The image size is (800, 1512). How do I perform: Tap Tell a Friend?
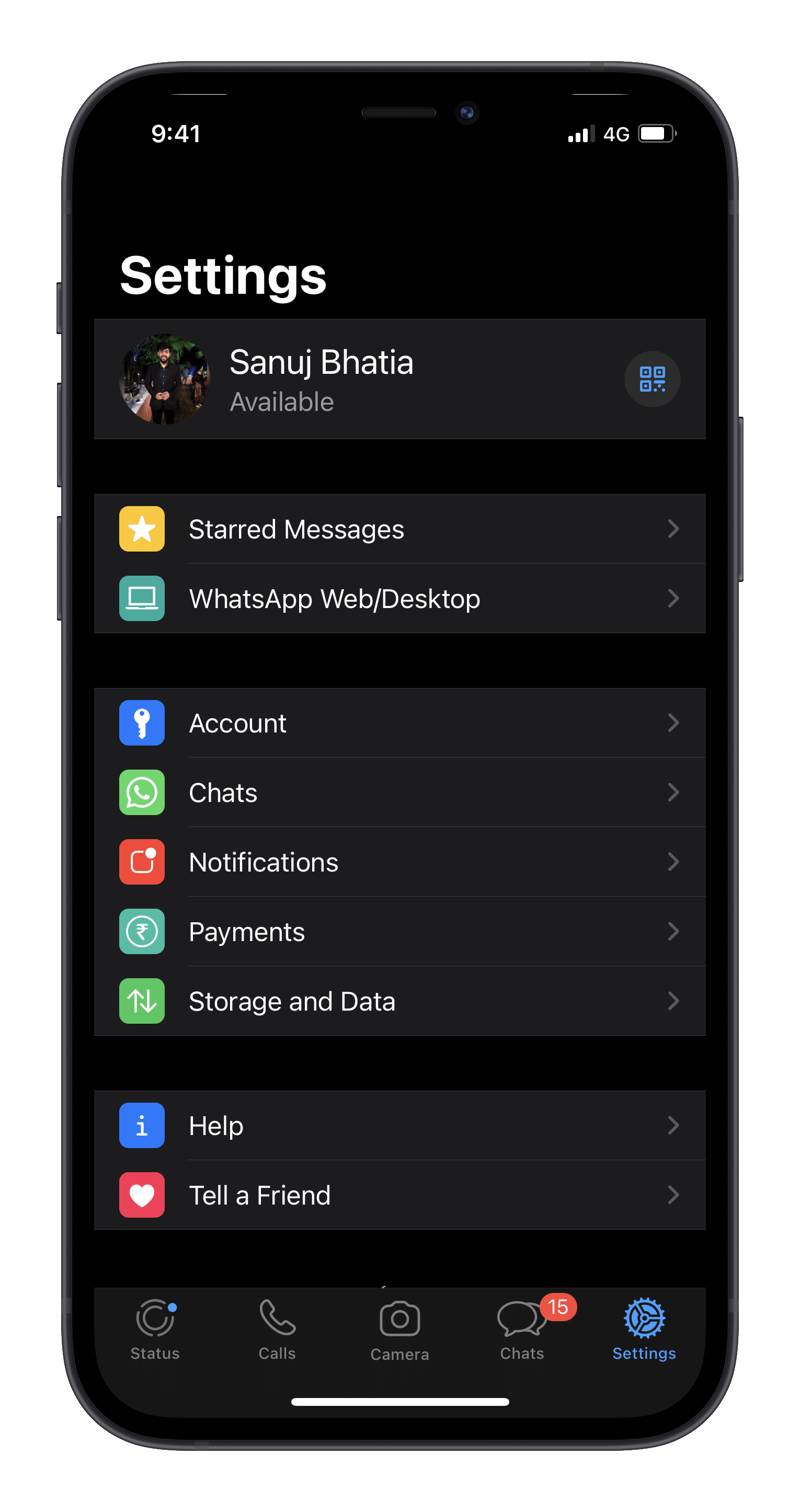click(399, 1195)
